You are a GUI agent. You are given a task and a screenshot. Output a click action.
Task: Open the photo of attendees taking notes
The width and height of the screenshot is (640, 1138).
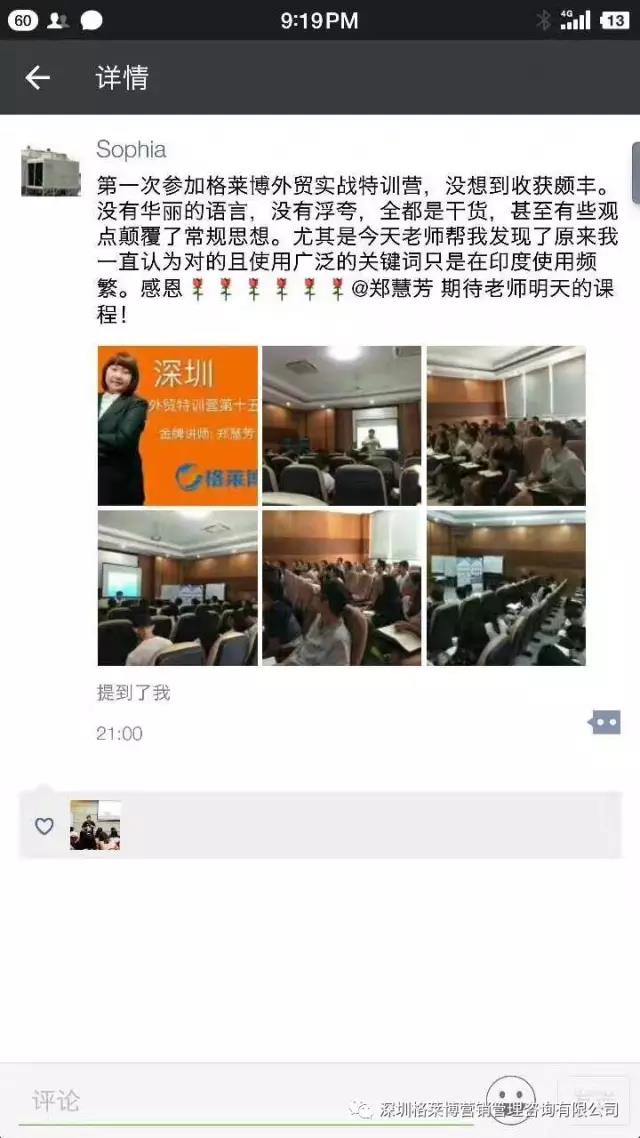pyautogui.click(x=506, y=425)
